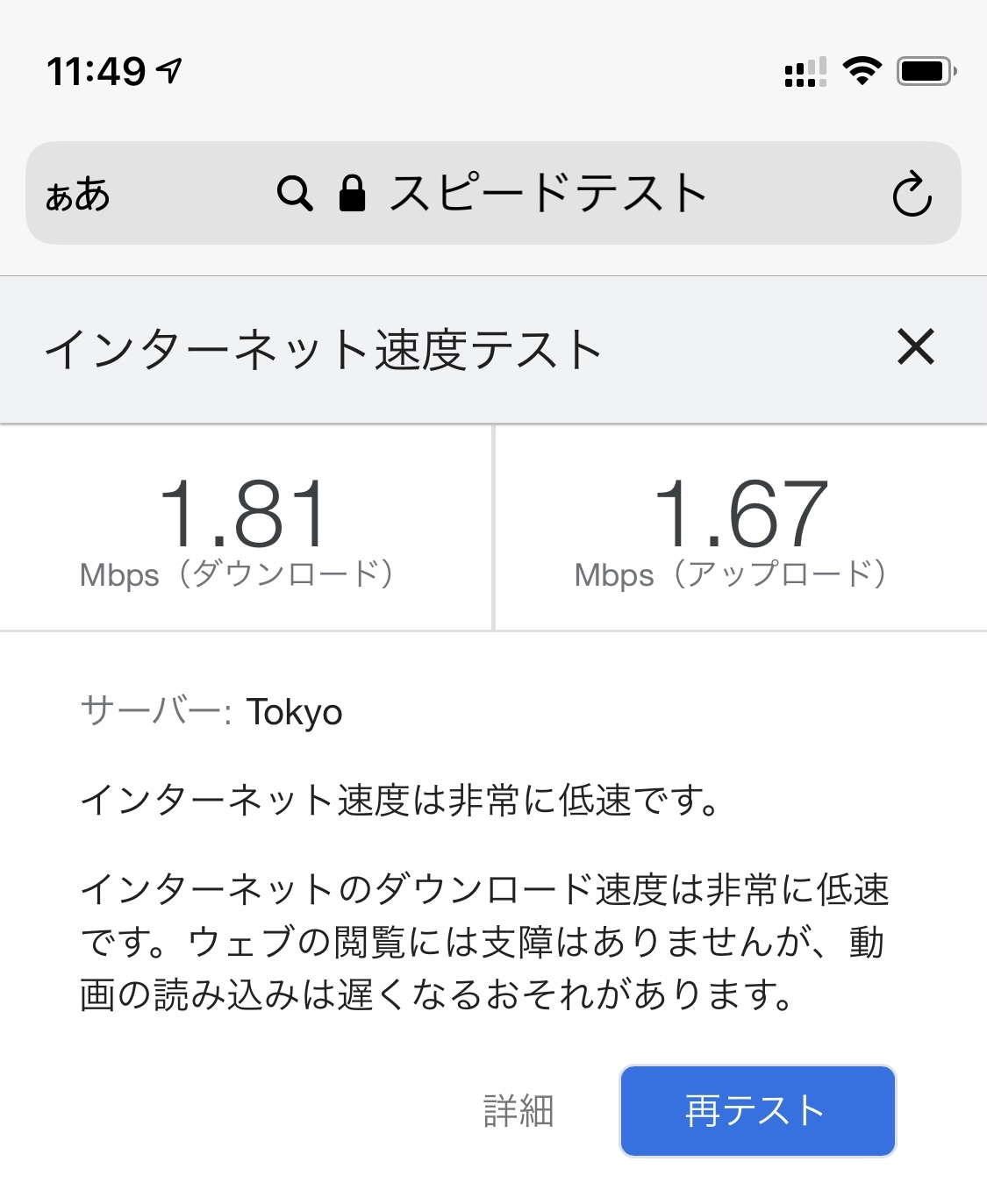Close the インターネット速度テスト panel
This screenshot has height=1204, width=987.
916,347
